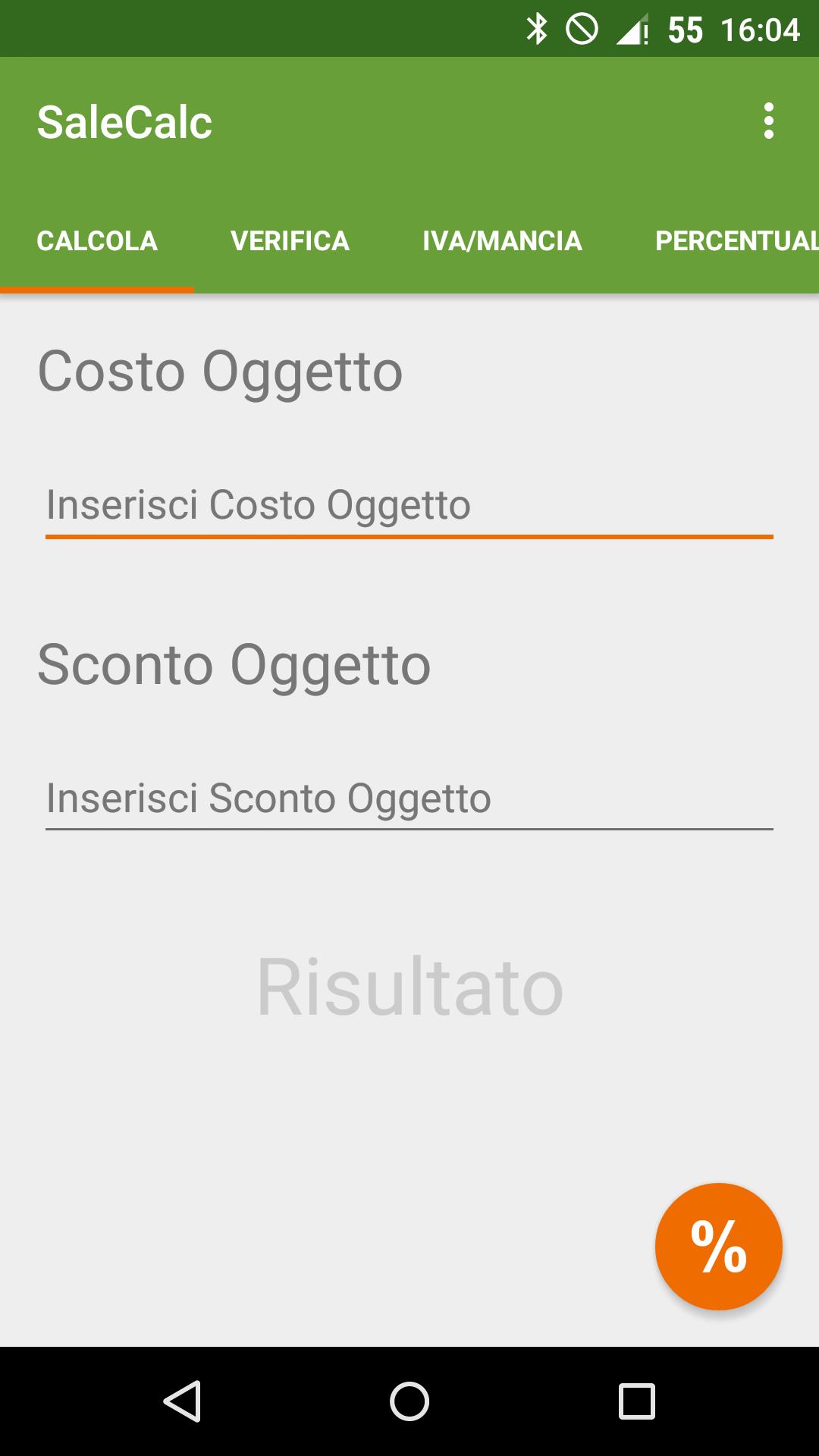Switch to the IVA/Mancia tab

(502, 241)
